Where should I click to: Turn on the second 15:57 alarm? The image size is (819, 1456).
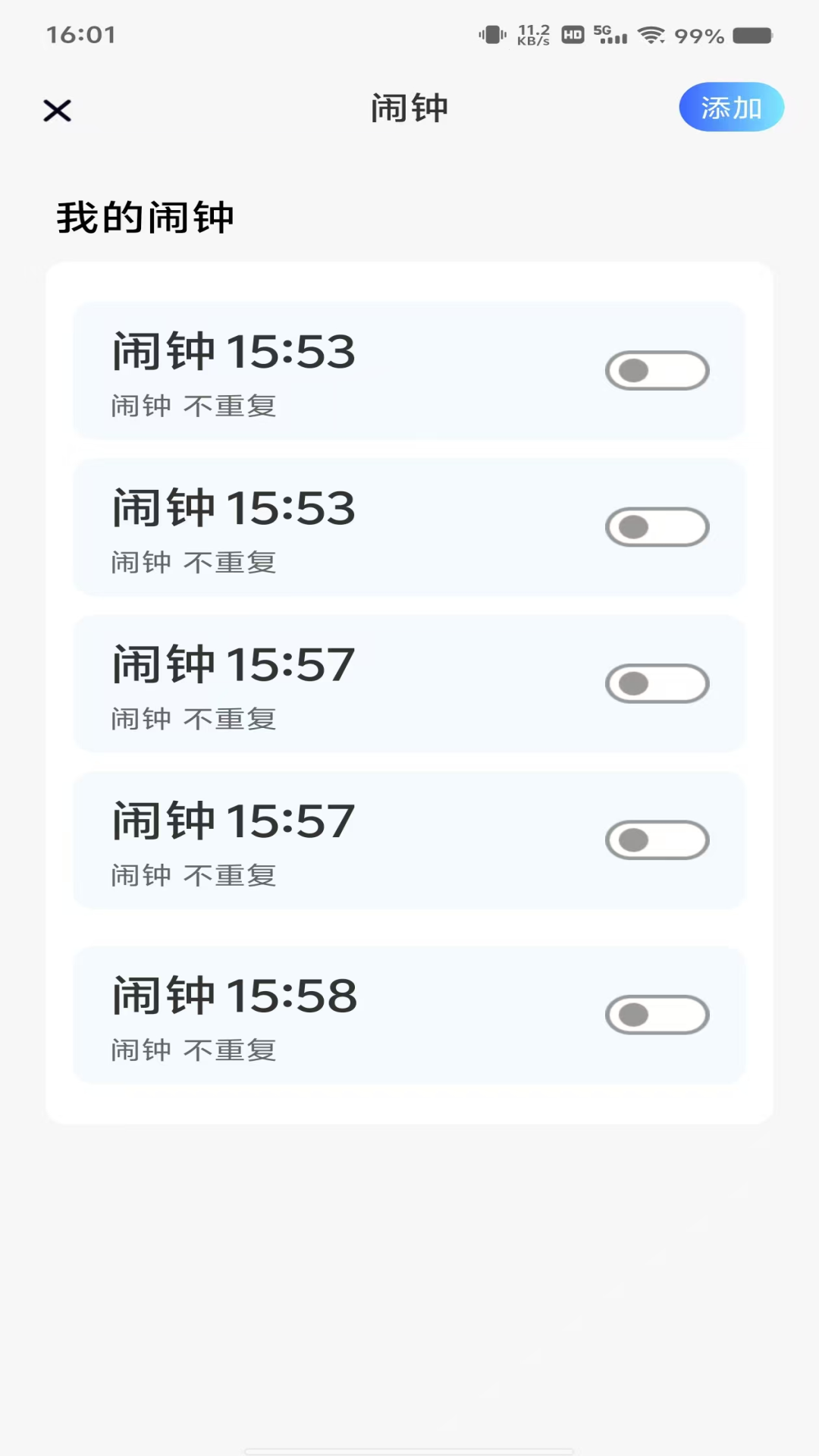(x=657, y=840)
